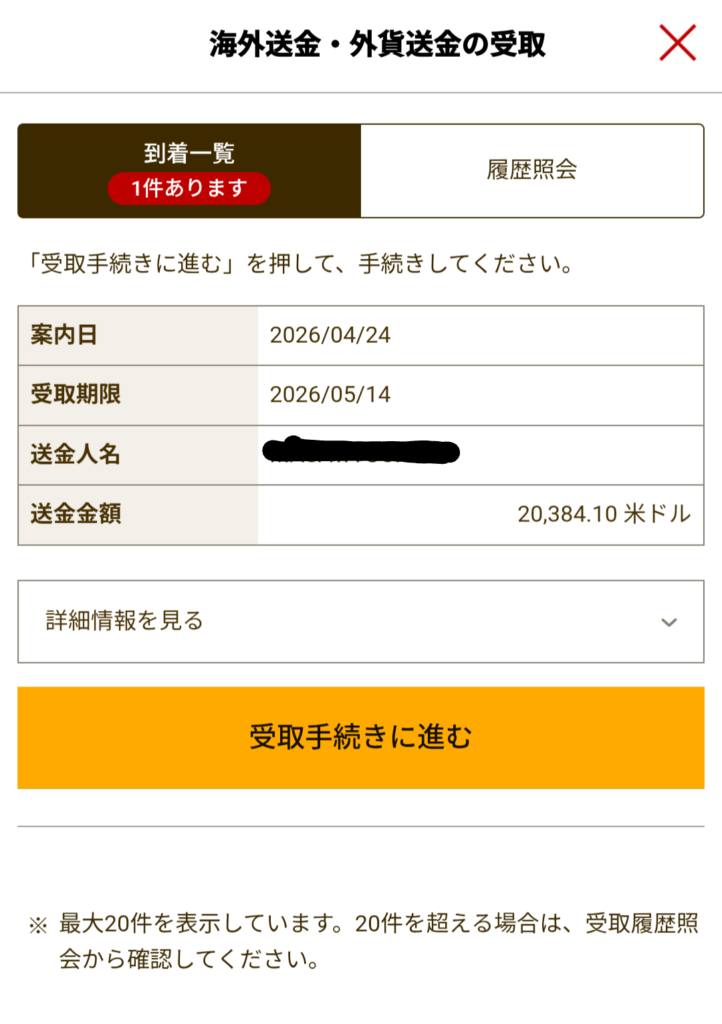Expand 詳細情報を見る
Image resolution: width=722 pixels, height=1024 pixels.
[x=360, y=621]
